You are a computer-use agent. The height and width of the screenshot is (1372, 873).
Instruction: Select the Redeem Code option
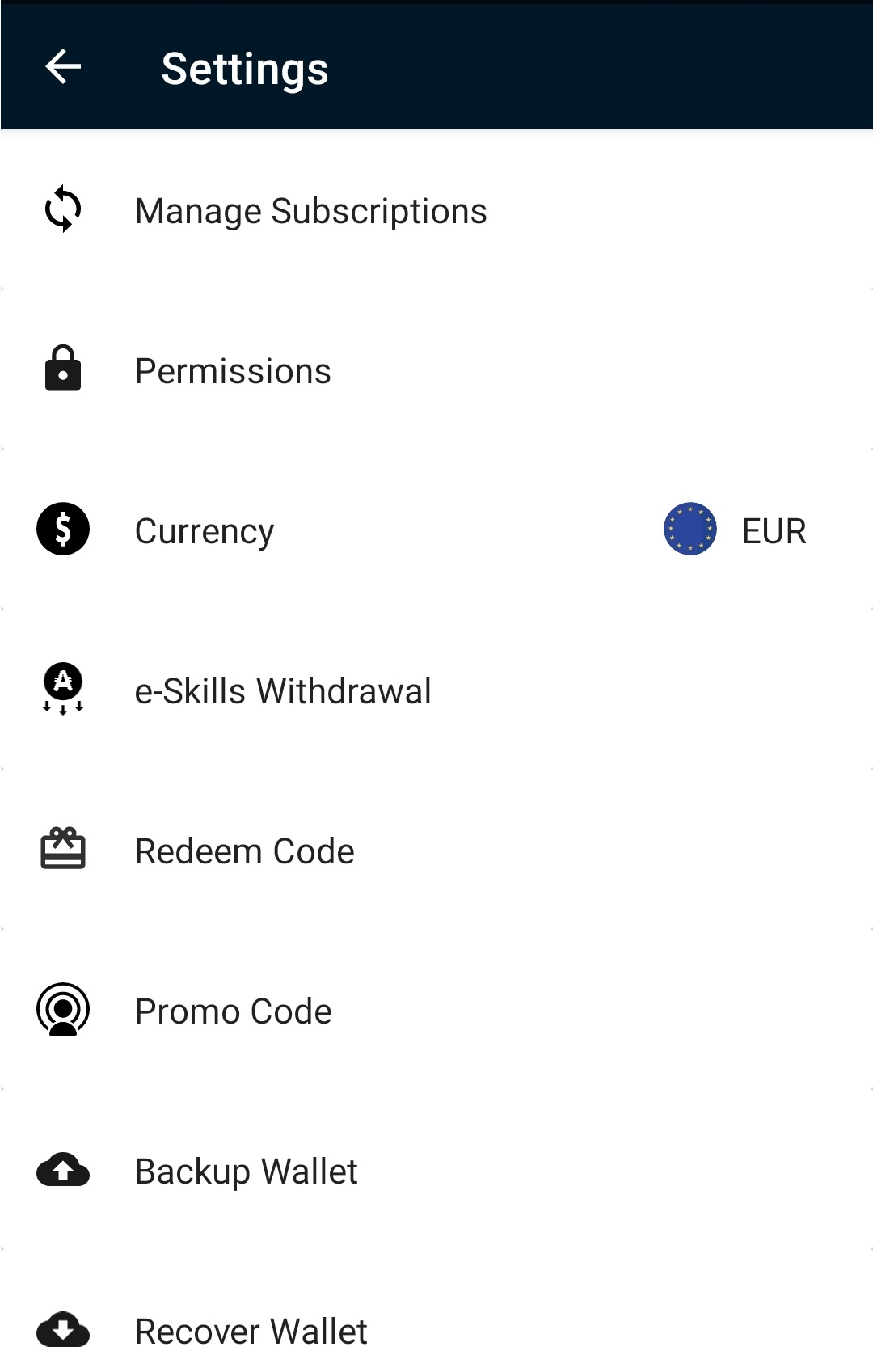coord(244,851)
